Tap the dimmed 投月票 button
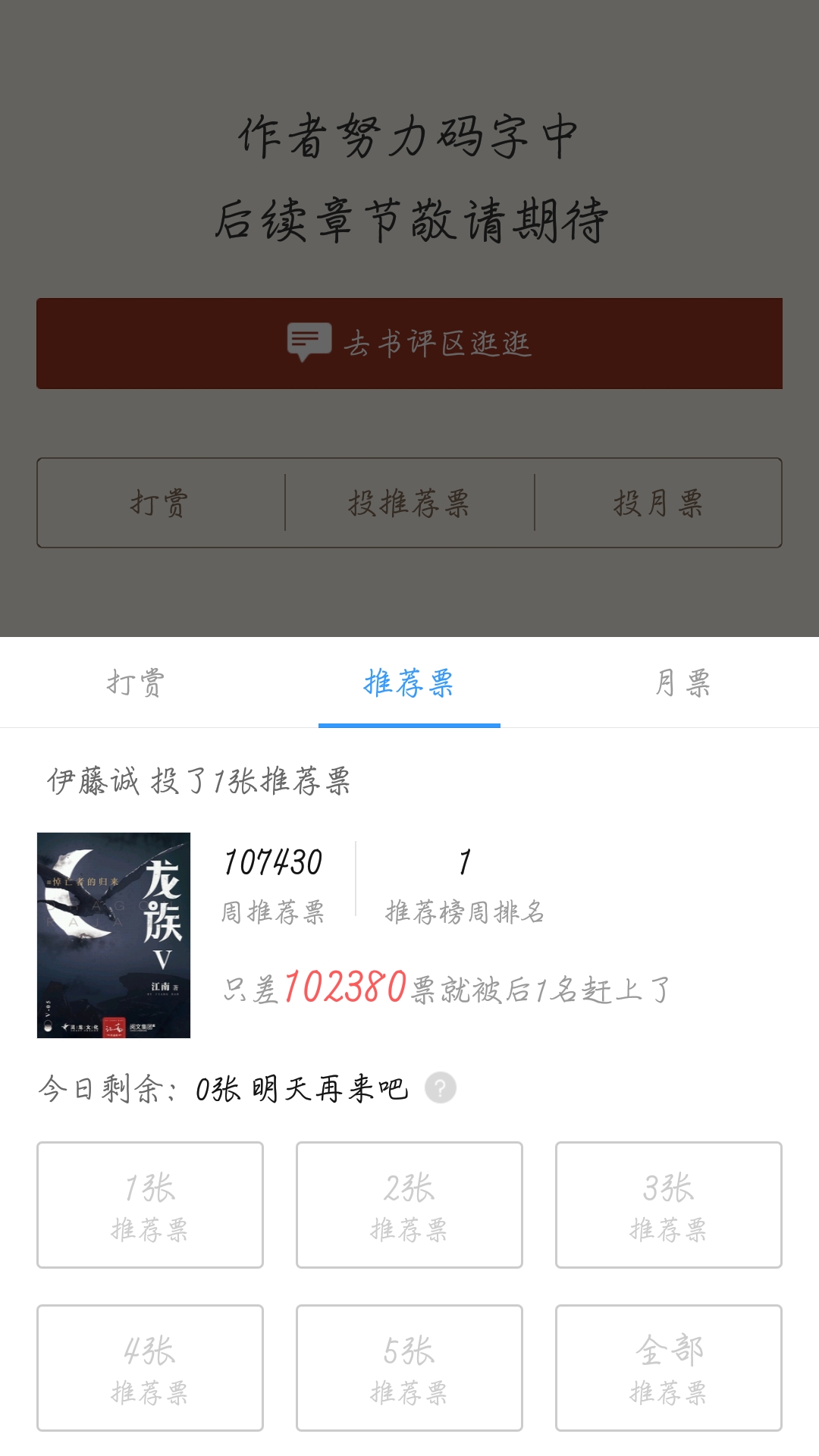The image size is (819, 1456). point(658,503)
